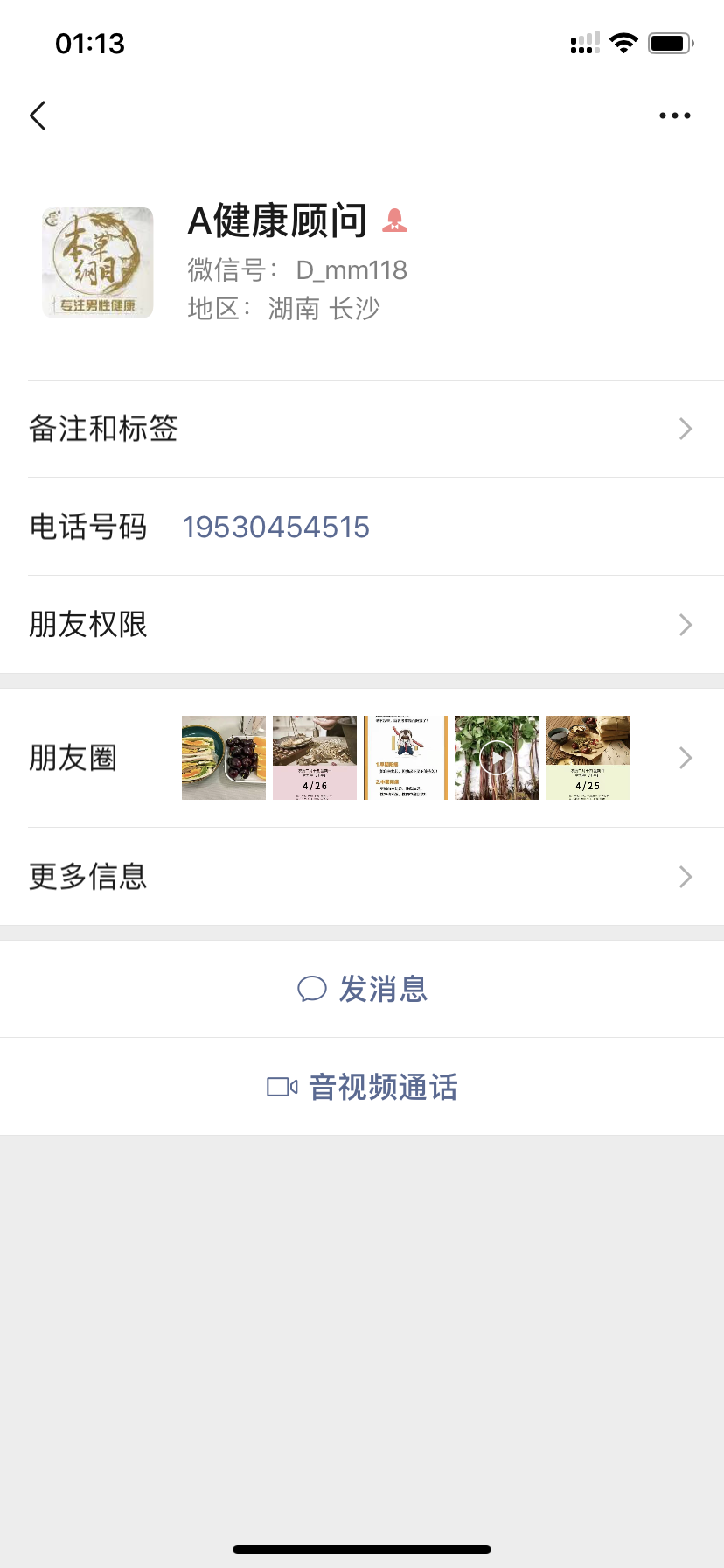The height and width of the screenshot is (1568, 724).
Task: Go back using the top-left arrow
Action: (x=38, y=115)
